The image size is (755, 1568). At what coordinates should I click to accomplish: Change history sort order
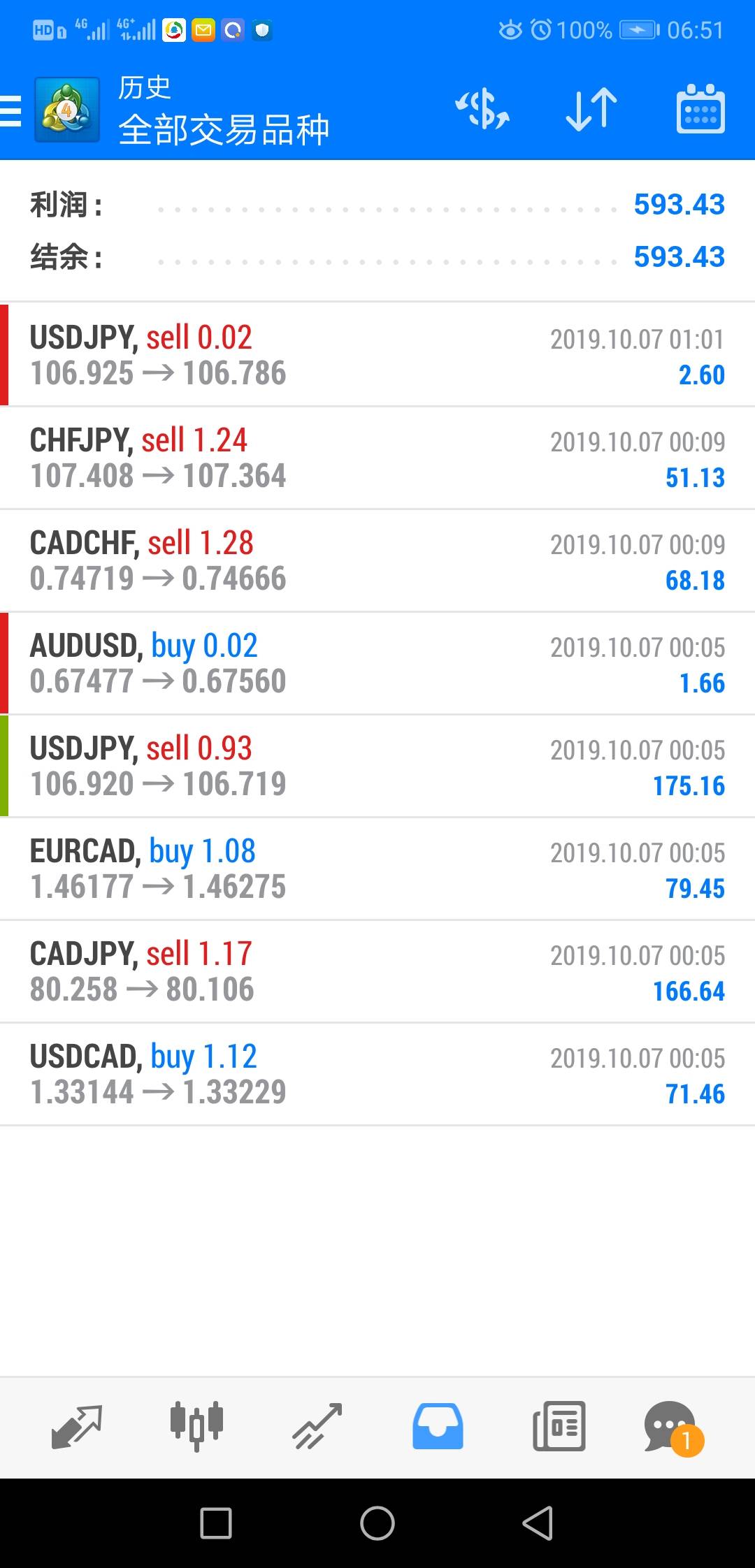[x=591, y=110]
